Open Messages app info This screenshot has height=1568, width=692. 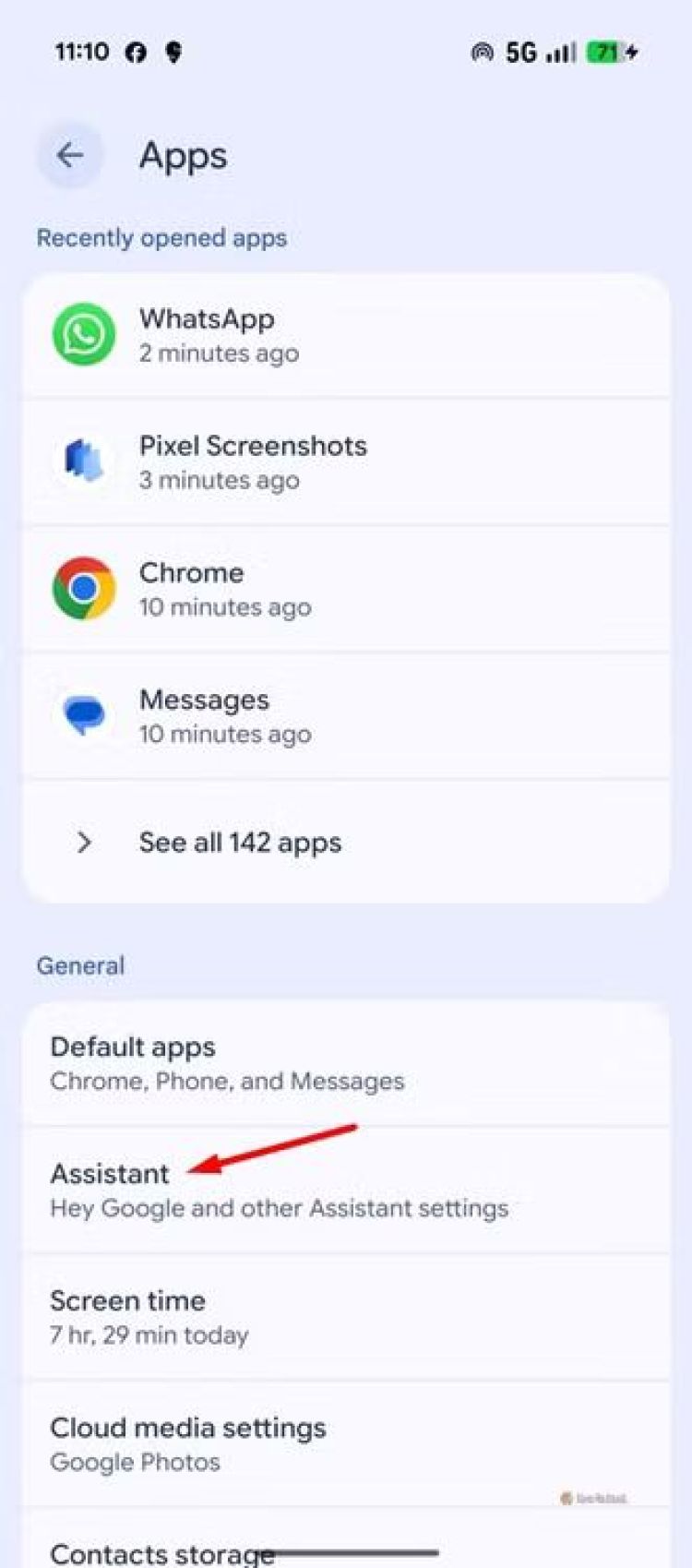click(346, 716)
